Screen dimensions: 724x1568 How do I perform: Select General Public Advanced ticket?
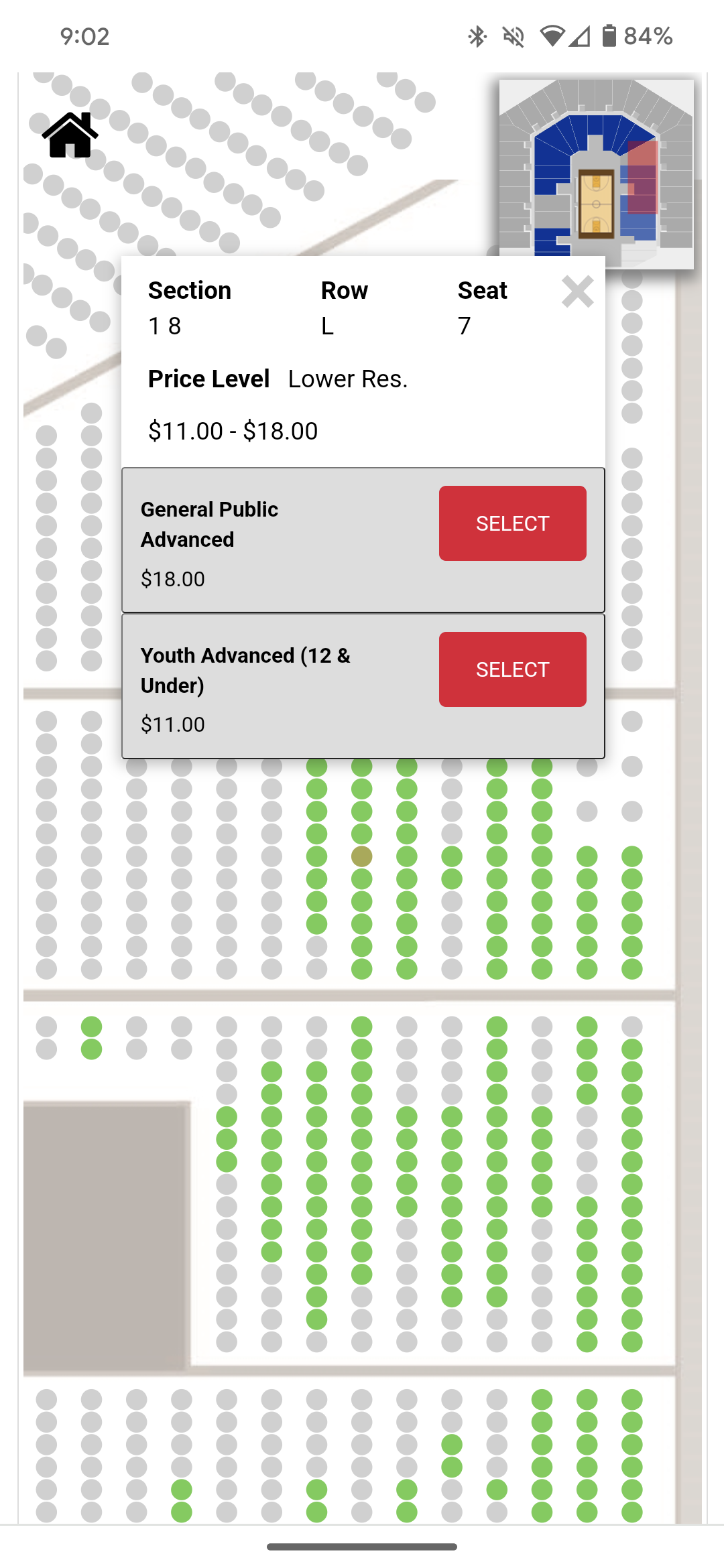(512, 523)
